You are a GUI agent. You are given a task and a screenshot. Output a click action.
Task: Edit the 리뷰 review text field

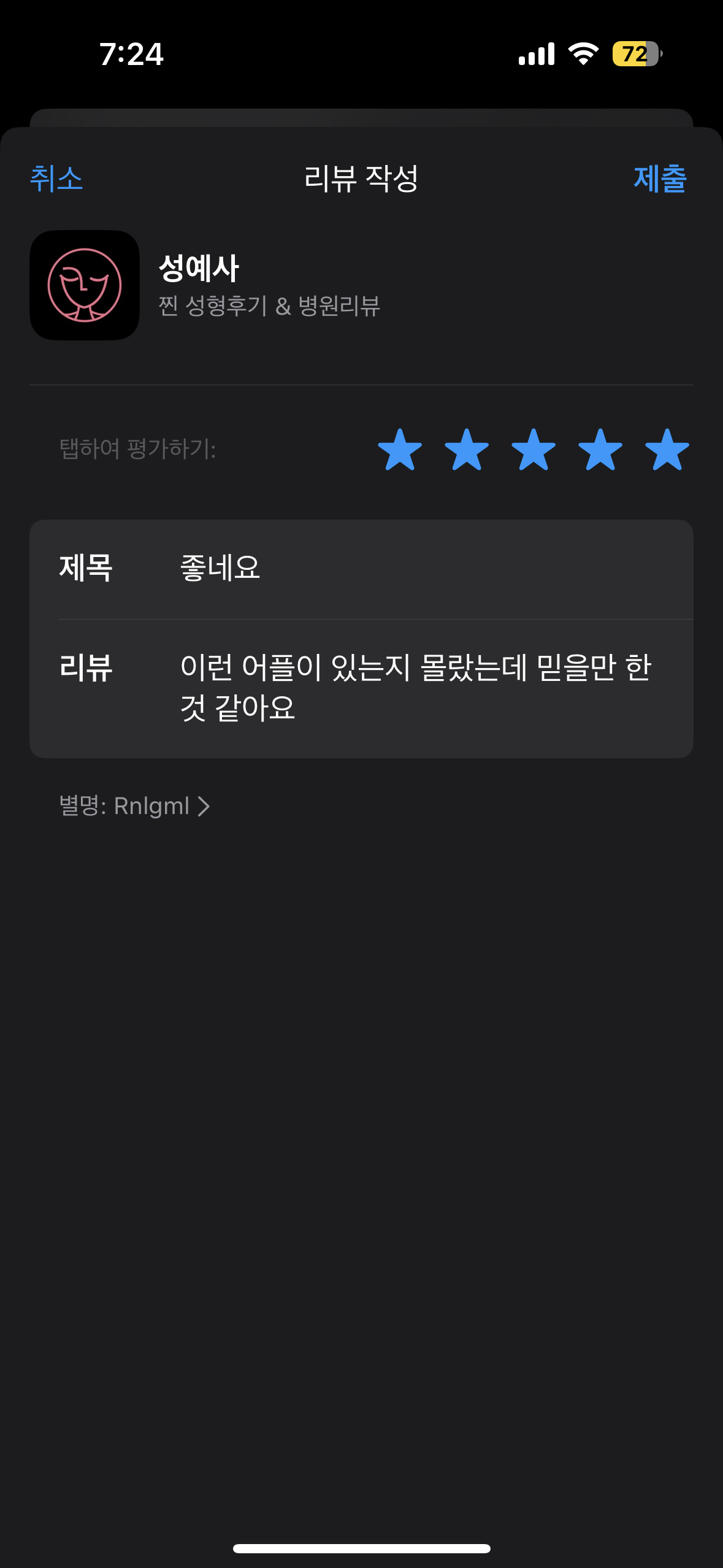tap(417, 687)
